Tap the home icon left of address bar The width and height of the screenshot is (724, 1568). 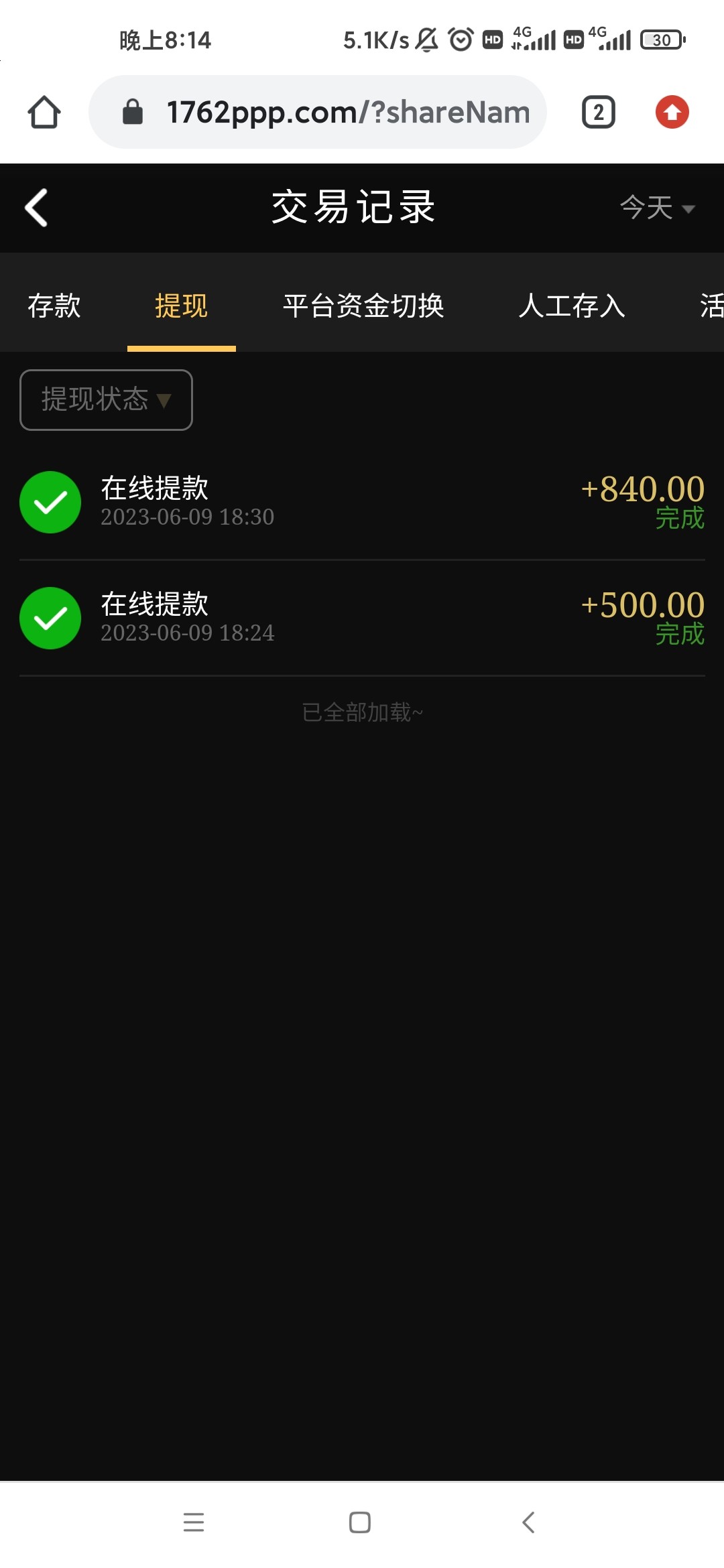pyautogui.click(x=44, y=112)
